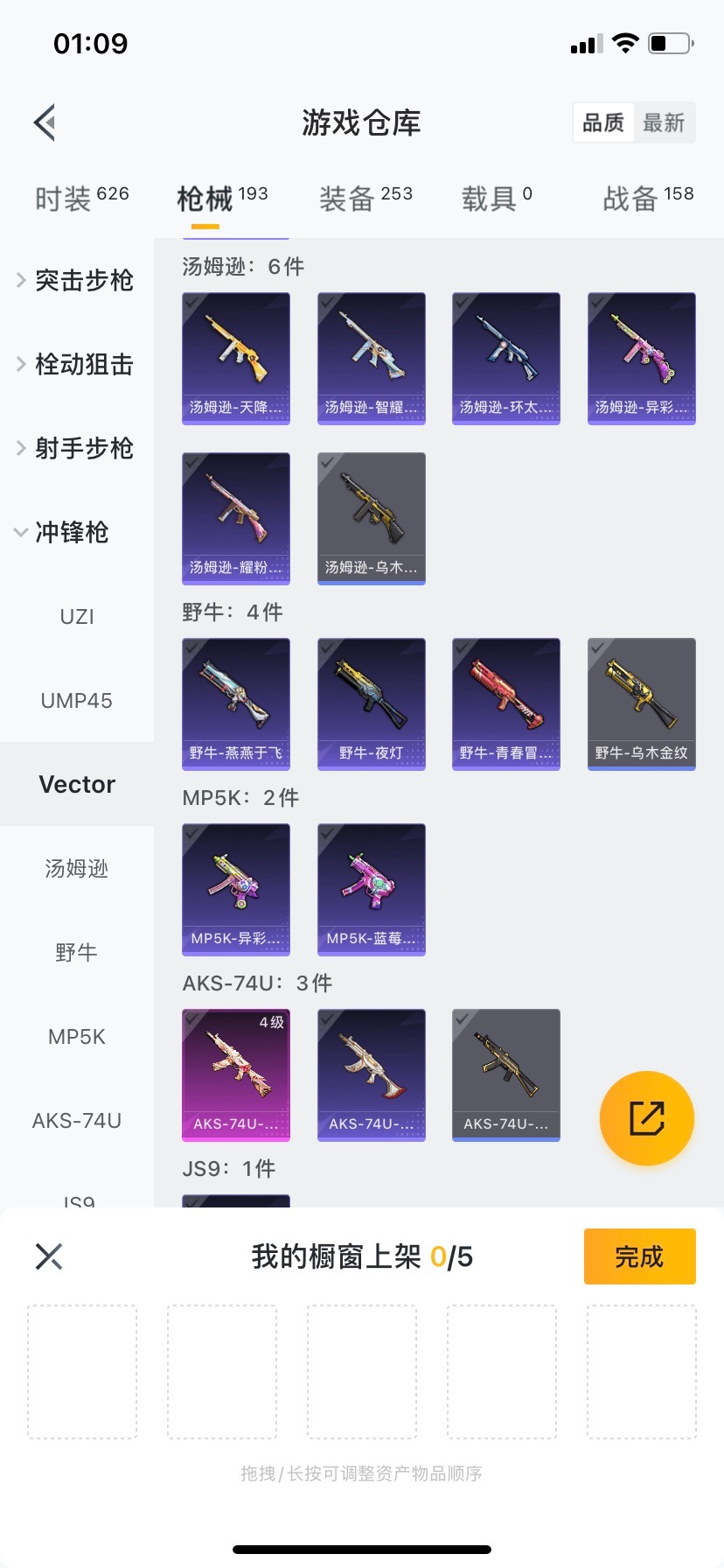Confirm showcase selection with 完成
724x1568 pixels.
click(639, 1256)
